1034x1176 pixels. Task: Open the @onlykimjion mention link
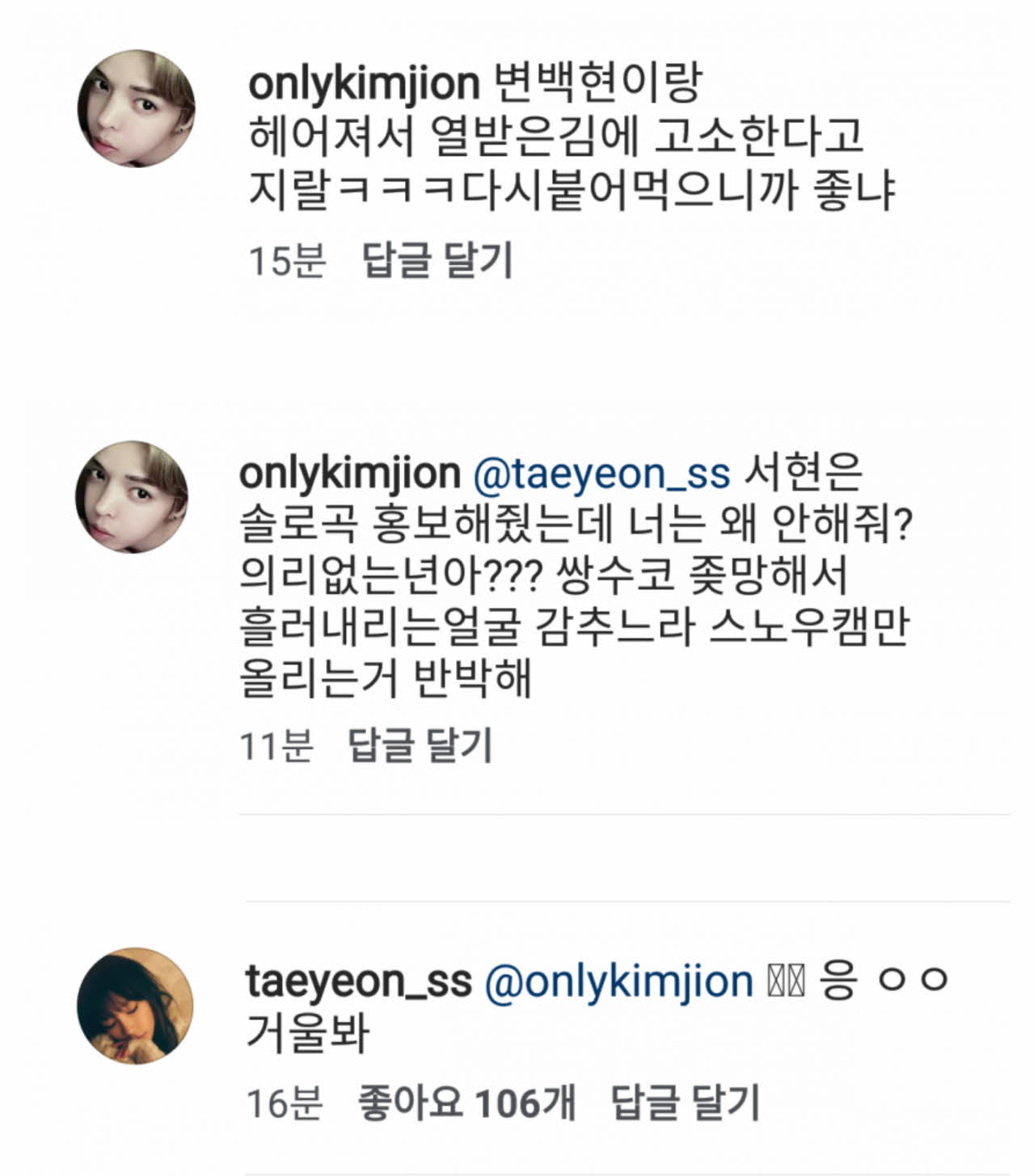click(x=618, y=980)
